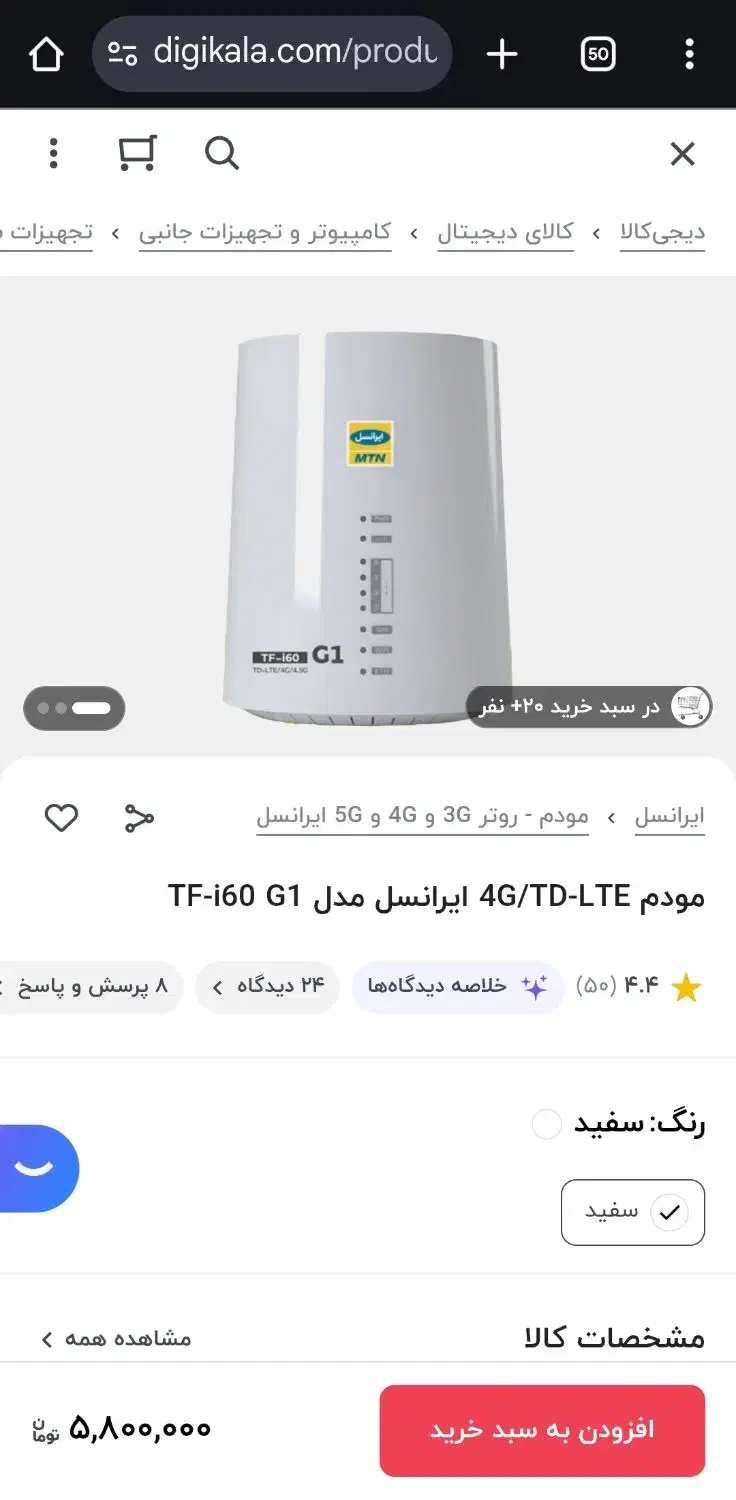Open خلاصه دیدگاه‌ها chip
The height and width of the screenshot is (1500, 736).
[x=457, y=987]
